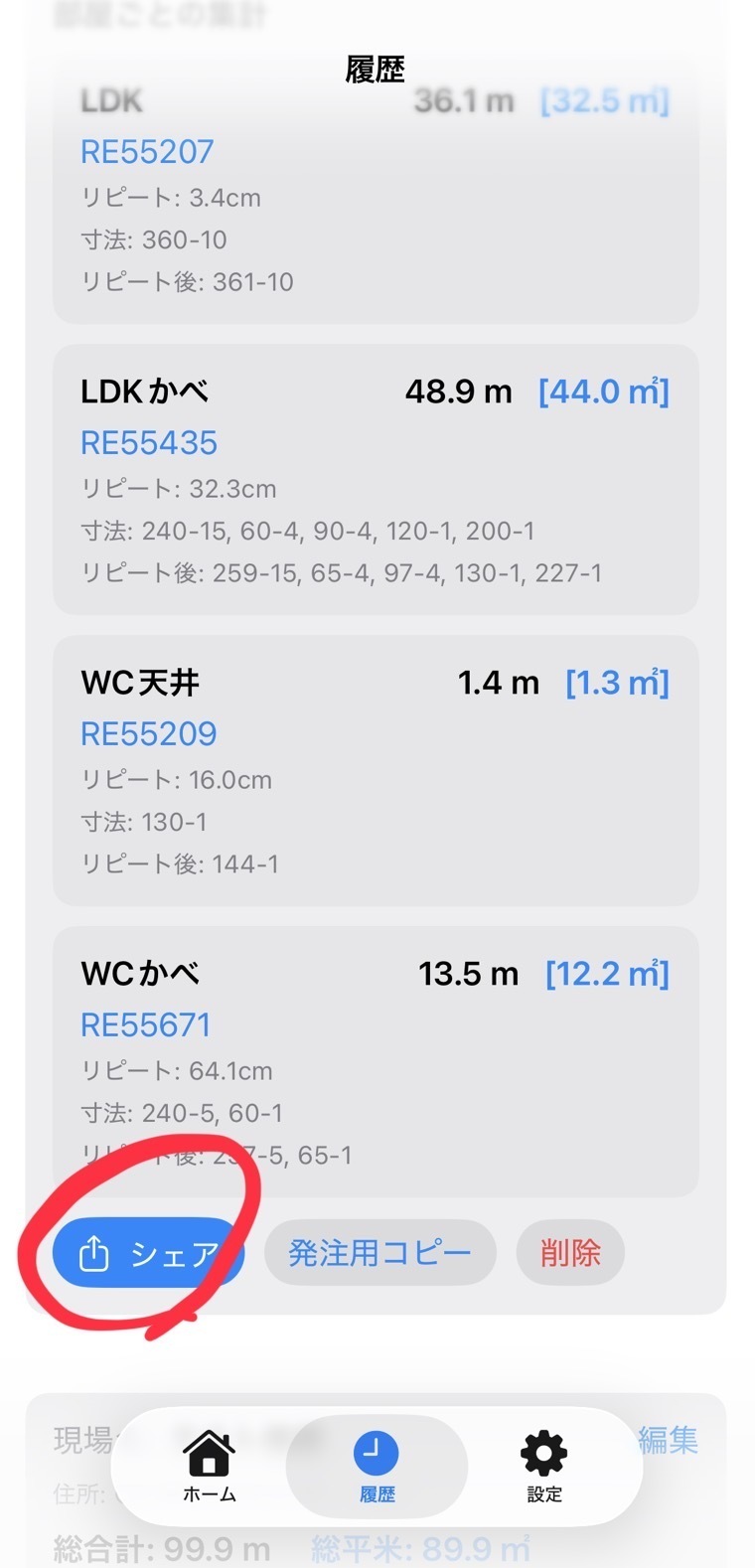755x1568 pixels.
Task: Switch to the ホーム tab
Action: tap(210, 1467)
